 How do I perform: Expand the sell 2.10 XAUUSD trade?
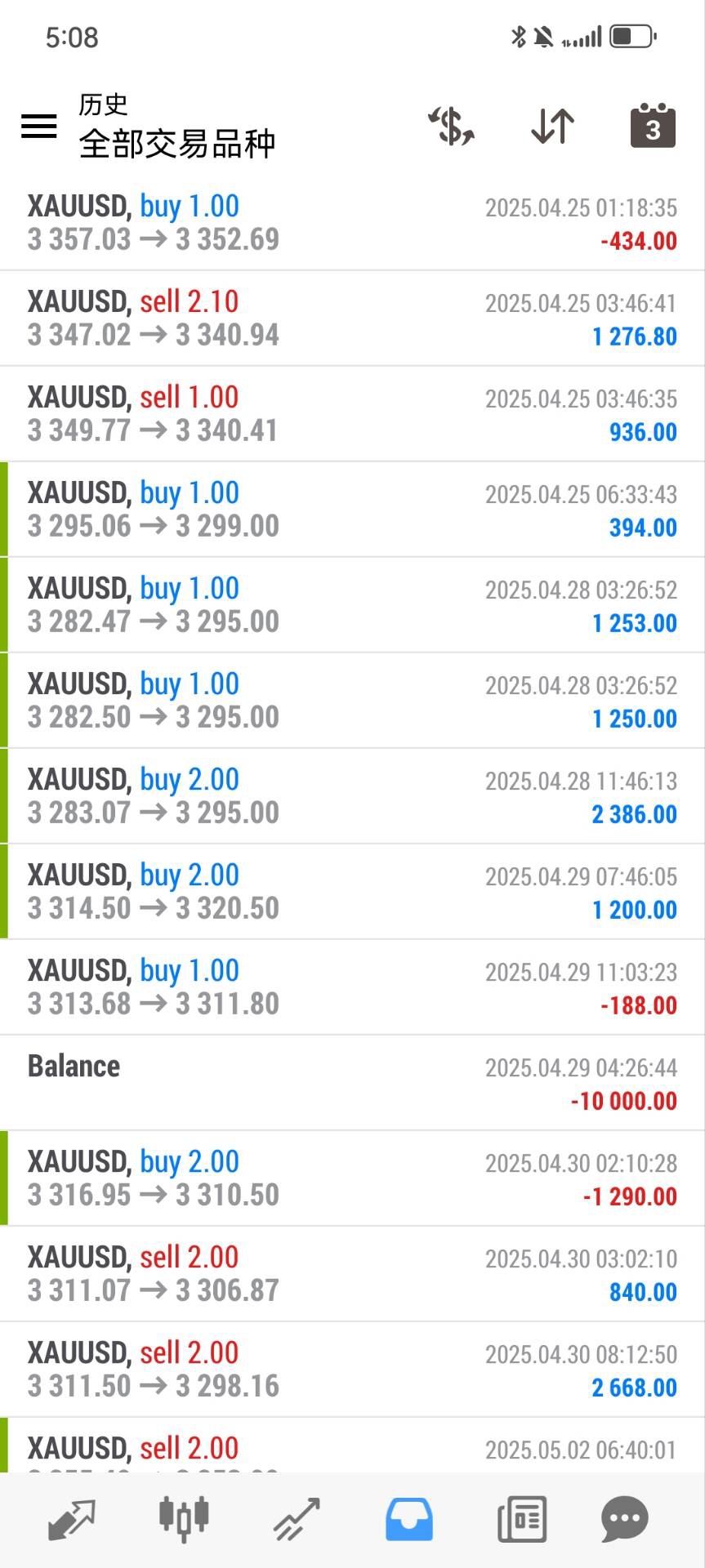[x=352, y=318]
